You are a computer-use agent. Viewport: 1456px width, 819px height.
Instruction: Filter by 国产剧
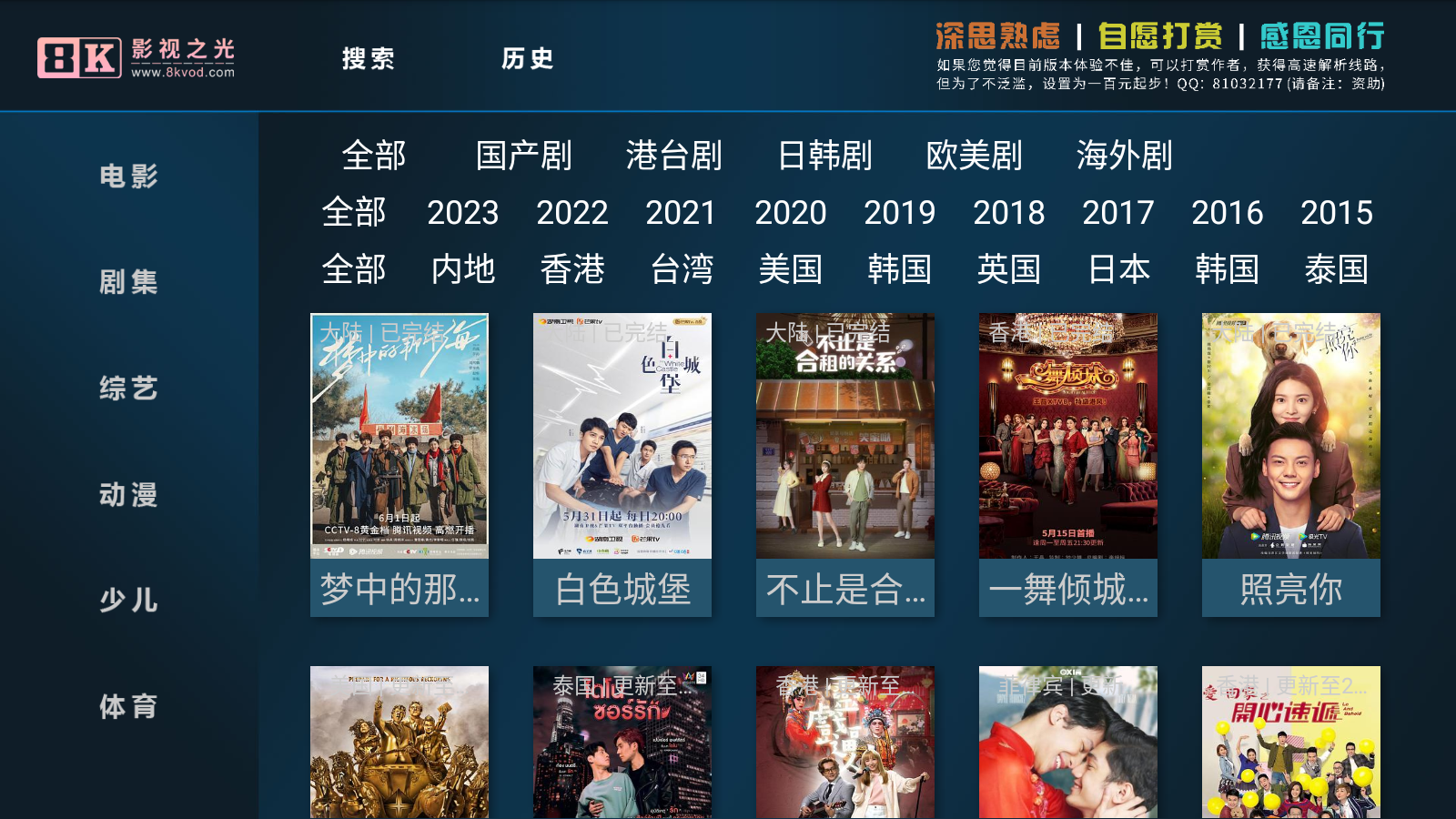coord(523,156)
